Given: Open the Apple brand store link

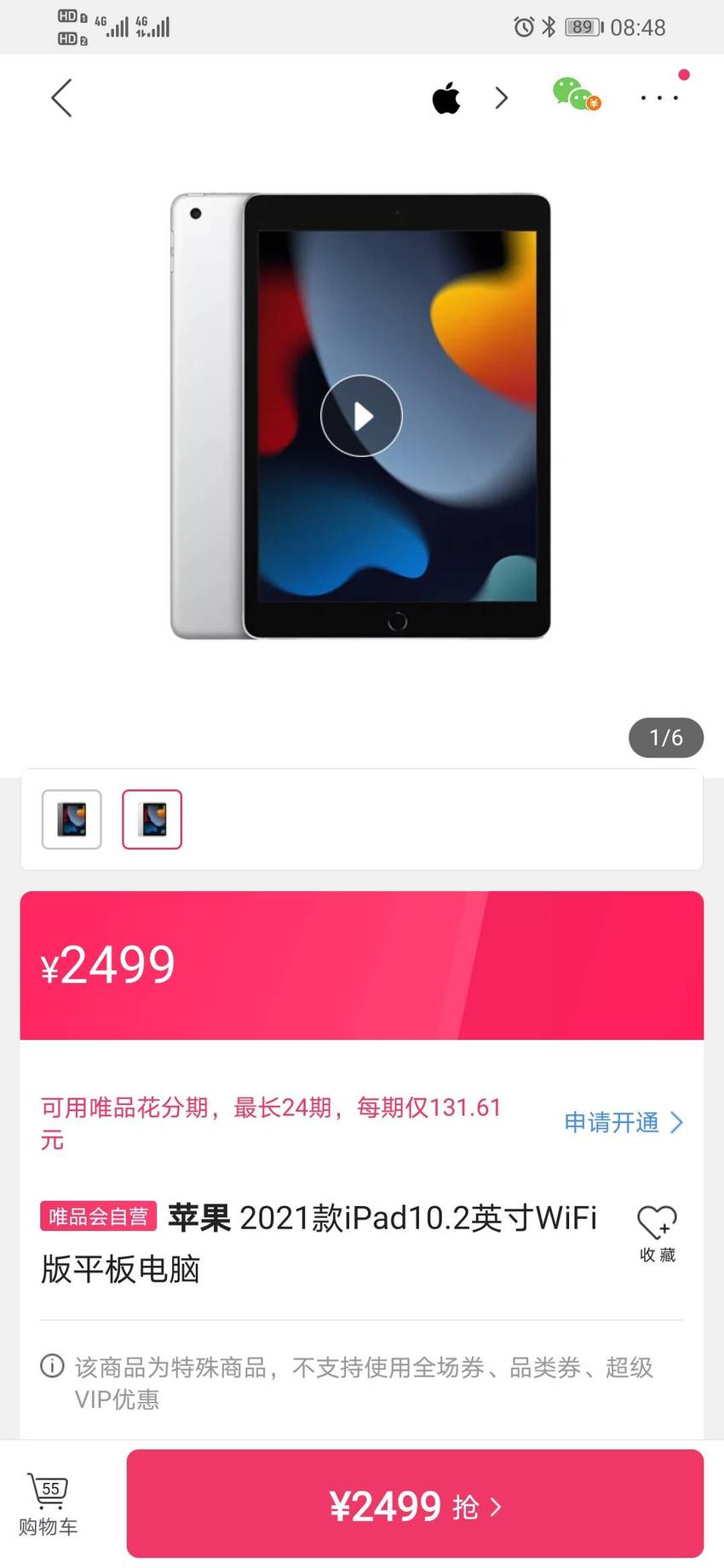Looking at the screenshot, I should tap(470, 99).
